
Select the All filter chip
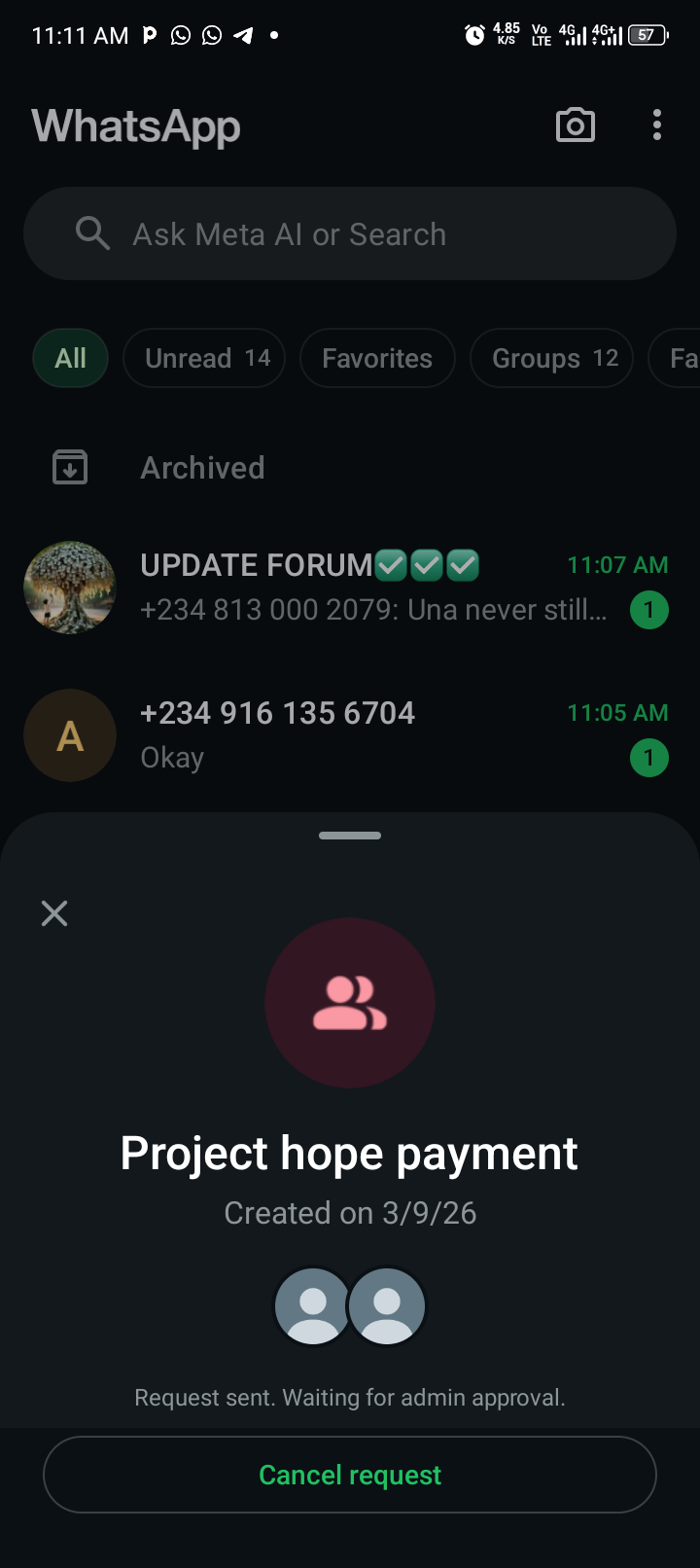[70, 358]
